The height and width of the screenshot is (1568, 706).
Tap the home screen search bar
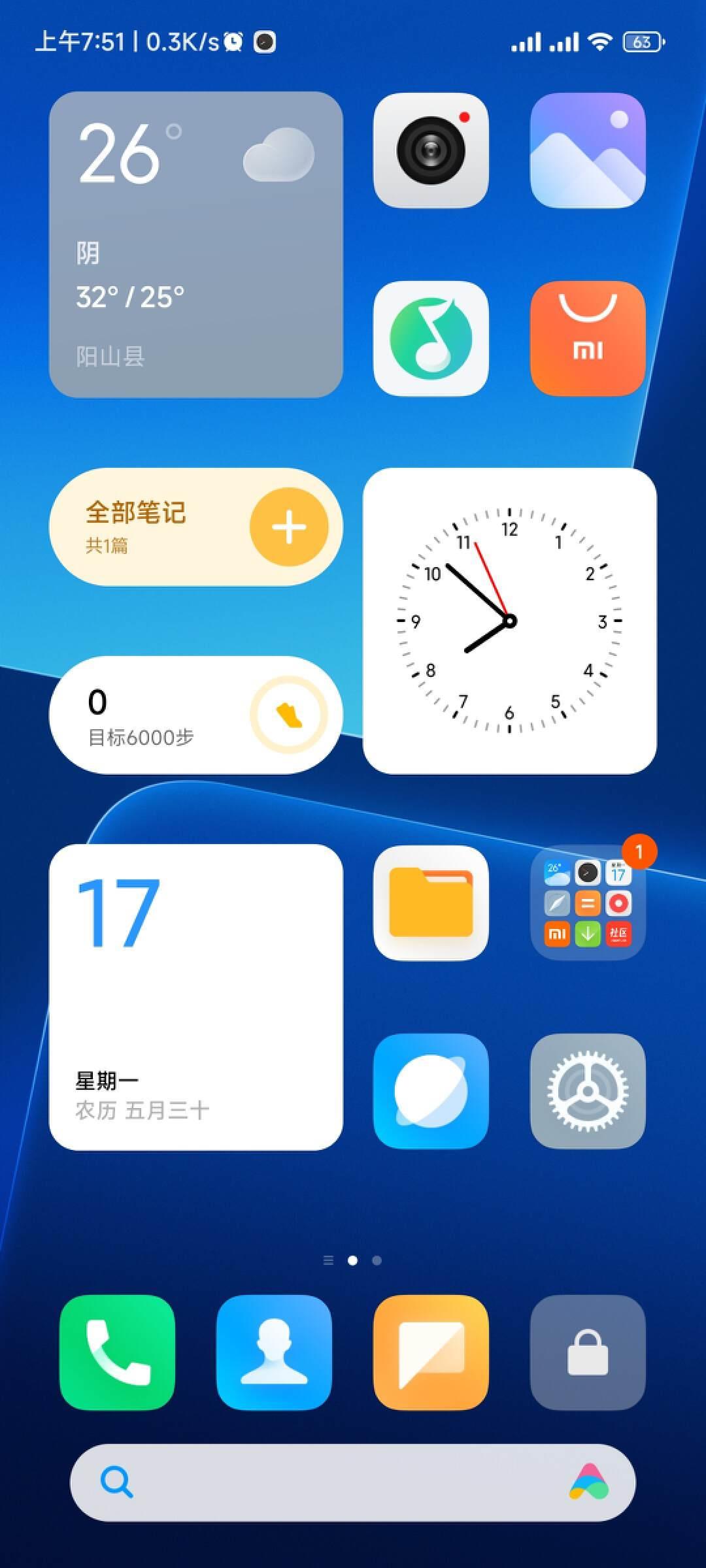point(327,1482)
